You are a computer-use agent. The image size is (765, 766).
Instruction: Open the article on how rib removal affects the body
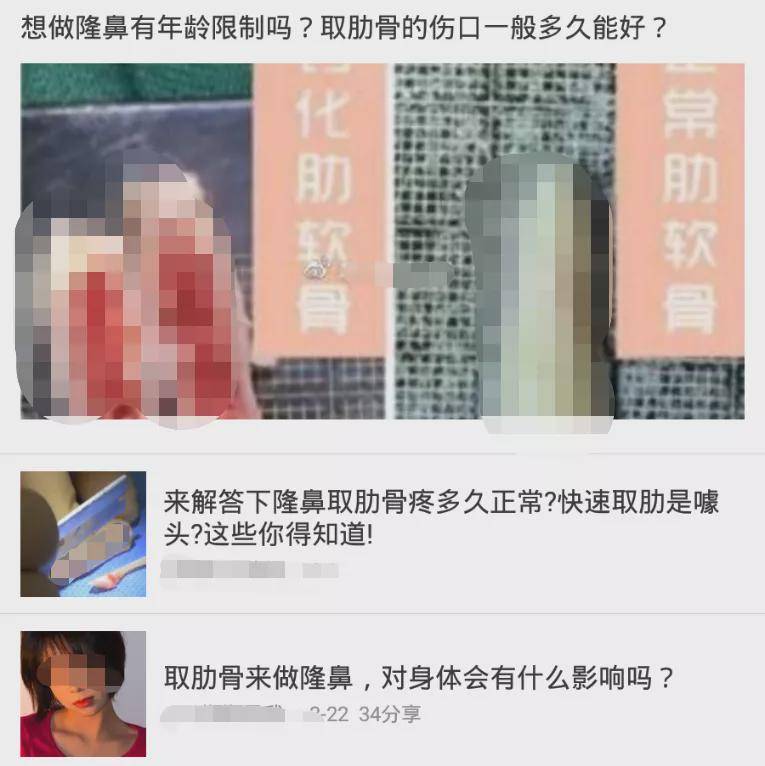click(418, 679)
